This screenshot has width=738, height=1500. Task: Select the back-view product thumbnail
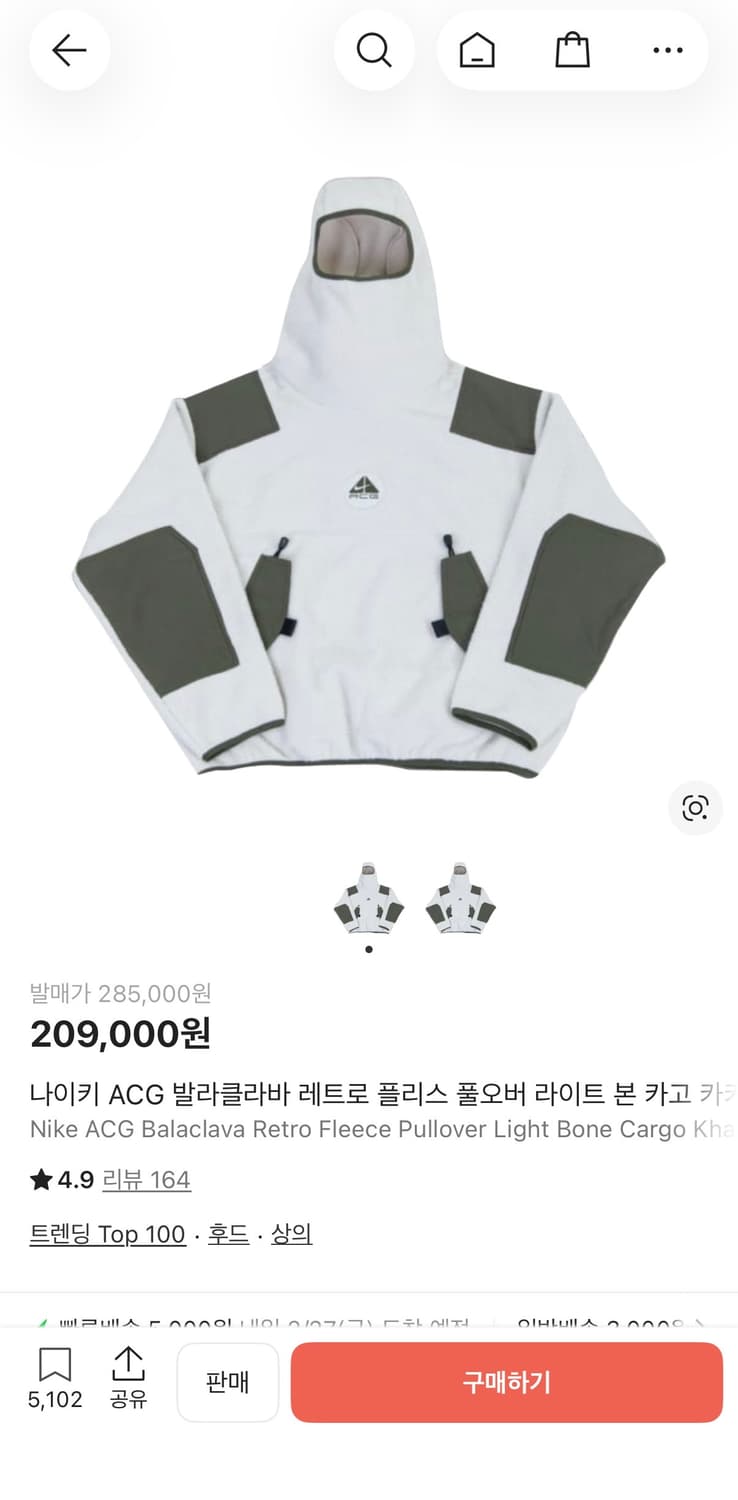461,900
